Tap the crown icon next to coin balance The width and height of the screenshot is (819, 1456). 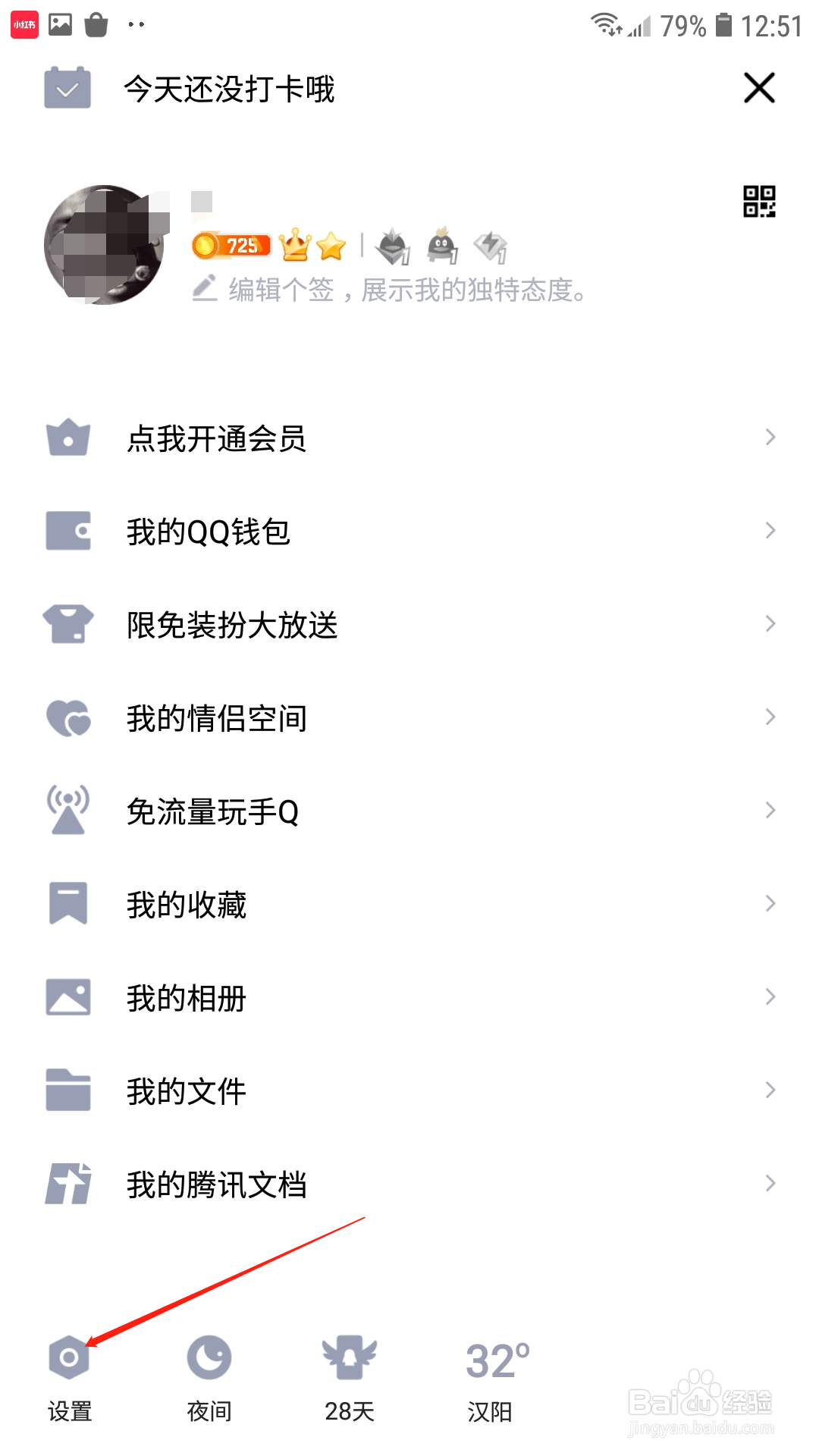coord(297,244)
